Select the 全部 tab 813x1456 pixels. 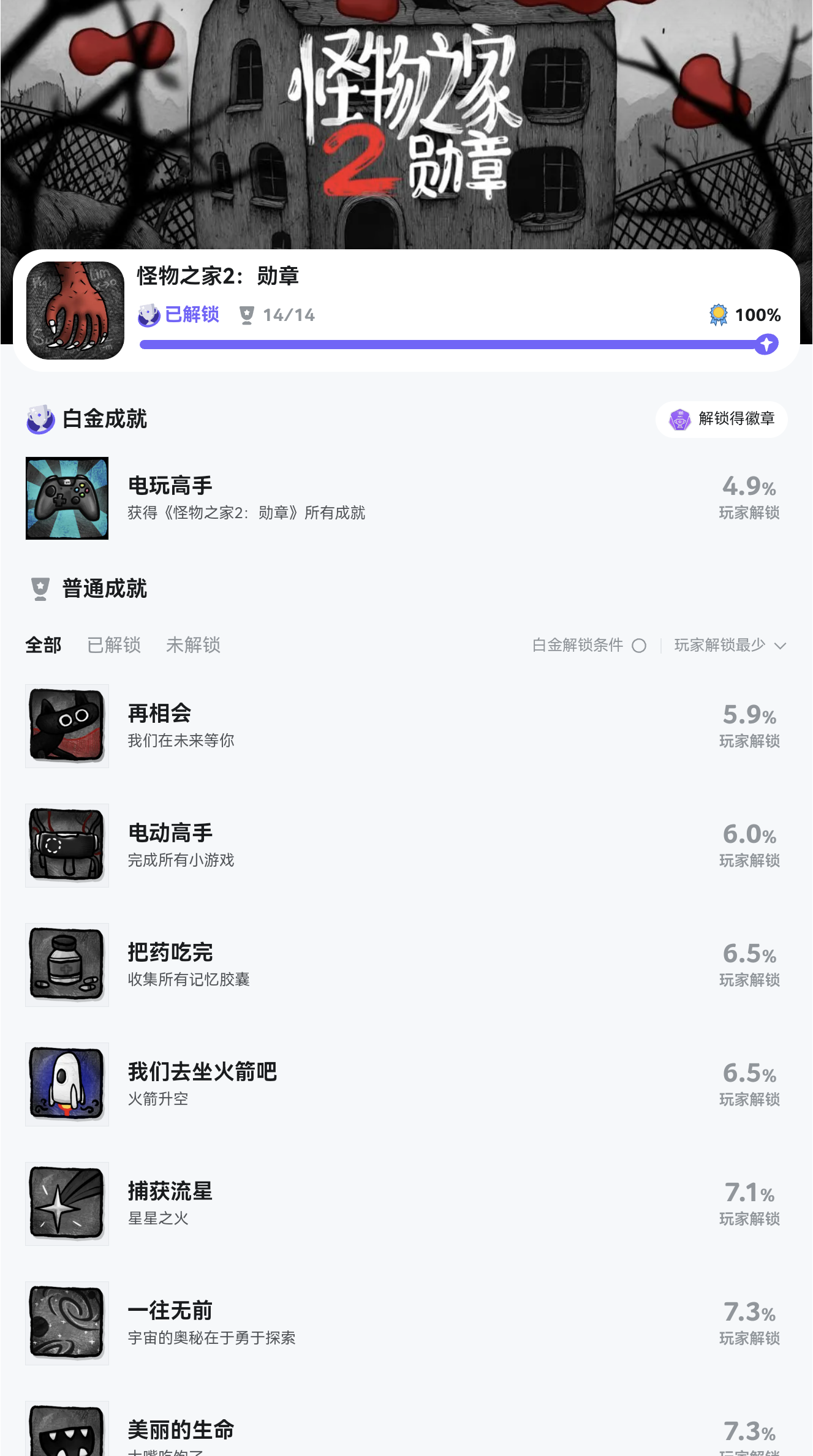tap(43, 645)
